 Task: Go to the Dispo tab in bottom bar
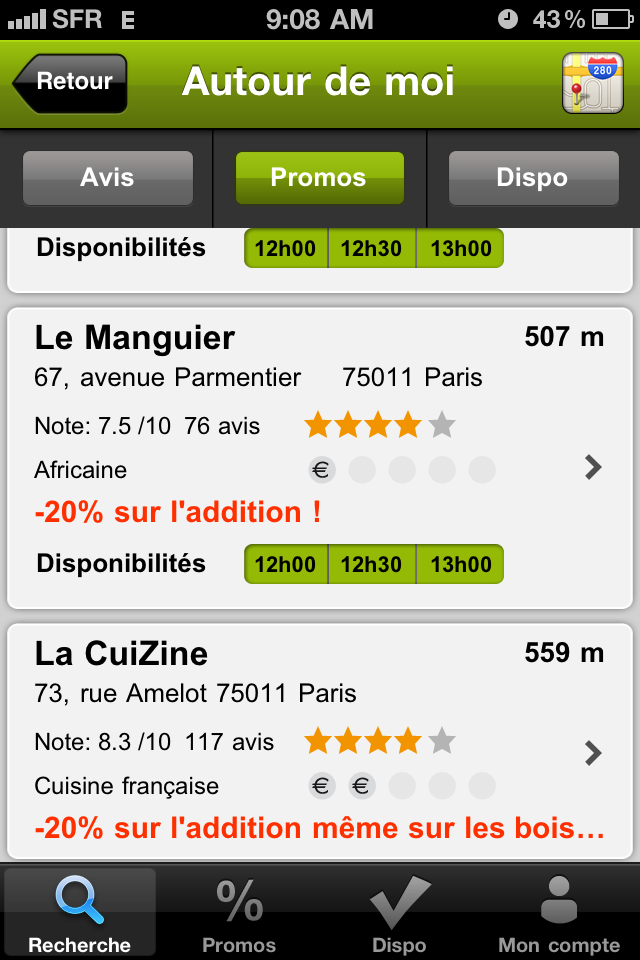(x=399, y=914)
